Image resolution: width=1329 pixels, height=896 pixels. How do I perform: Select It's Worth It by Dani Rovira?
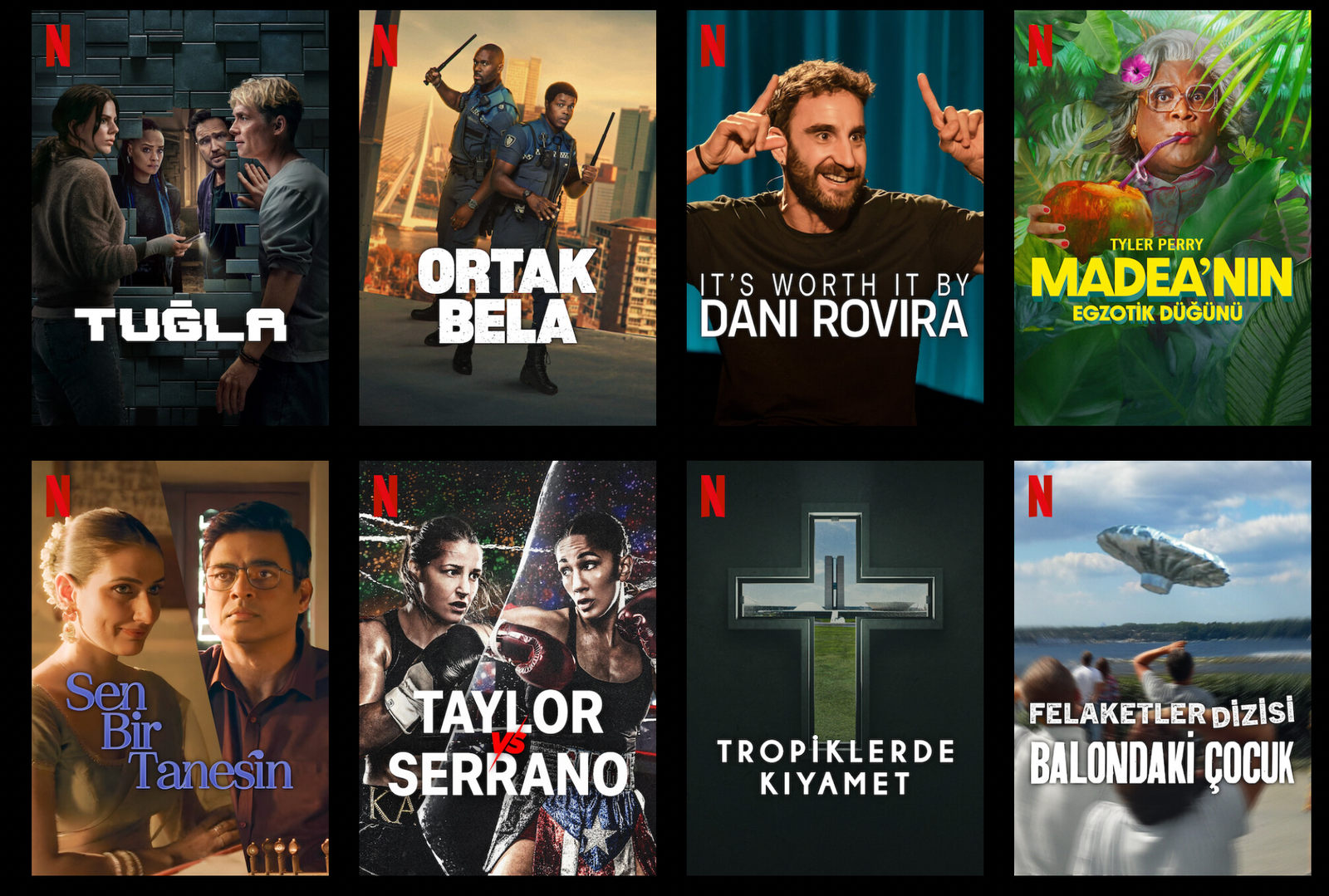835,218
